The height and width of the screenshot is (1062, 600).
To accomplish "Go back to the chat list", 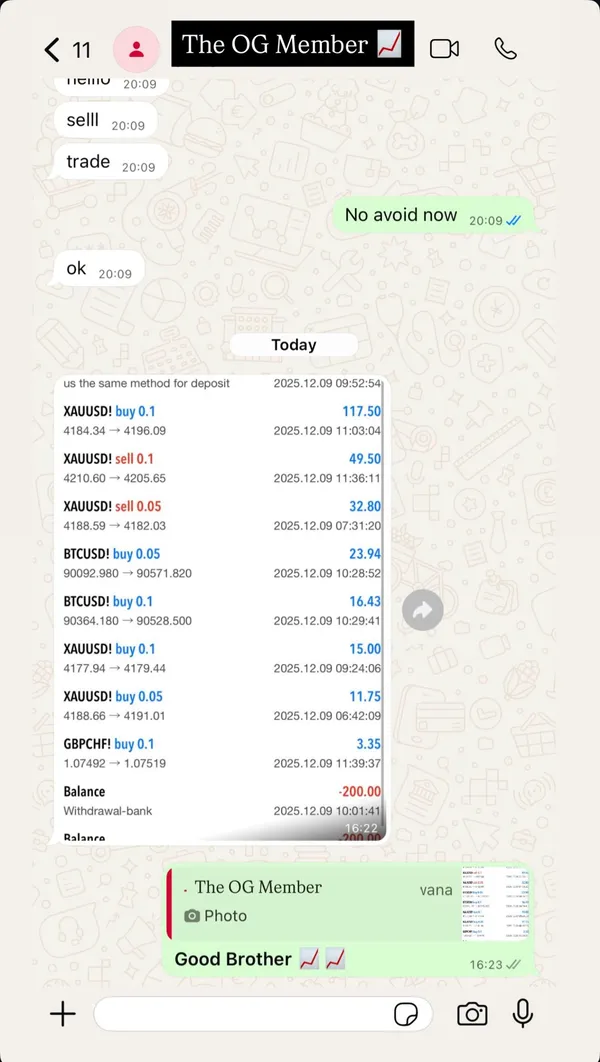I will [x=53, y=49].
